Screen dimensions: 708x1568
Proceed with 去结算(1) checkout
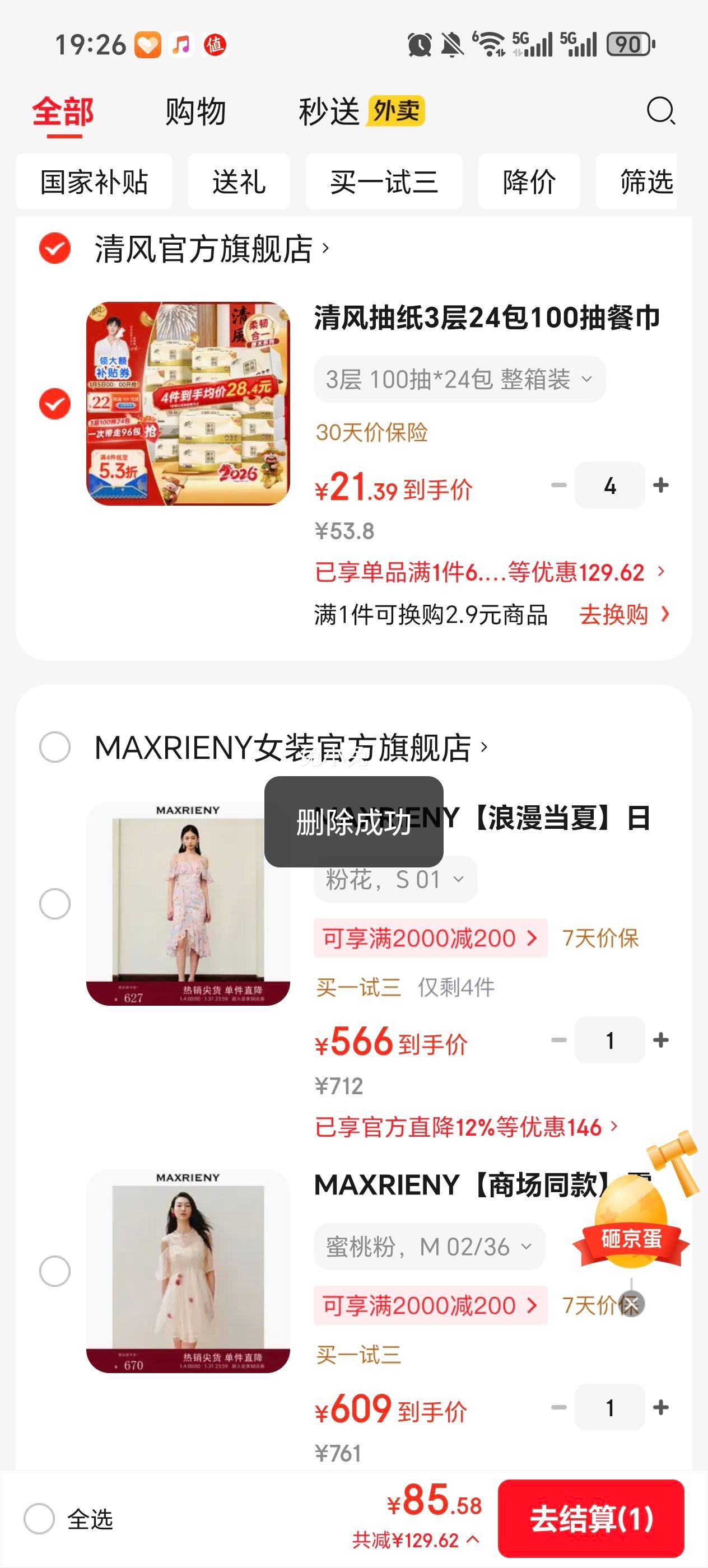(590, 1519)
